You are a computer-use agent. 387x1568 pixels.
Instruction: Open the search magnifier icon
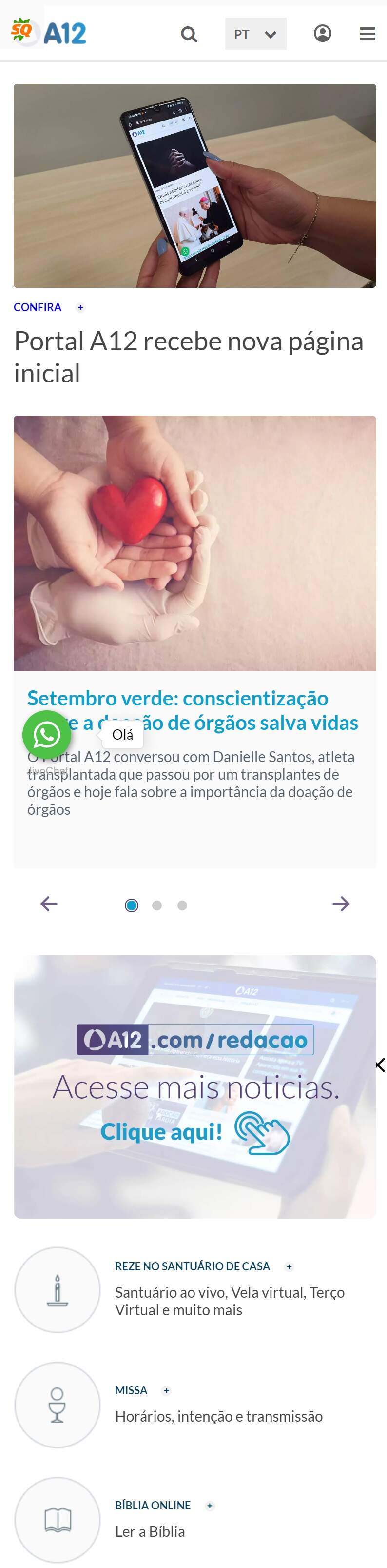[x=189, y=34]
